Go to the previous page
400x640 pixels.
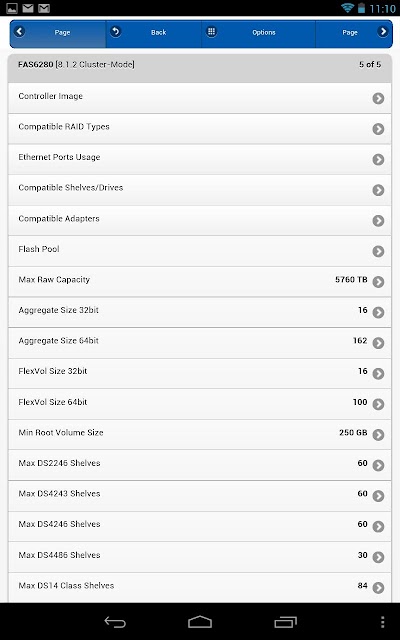[58, 34]
